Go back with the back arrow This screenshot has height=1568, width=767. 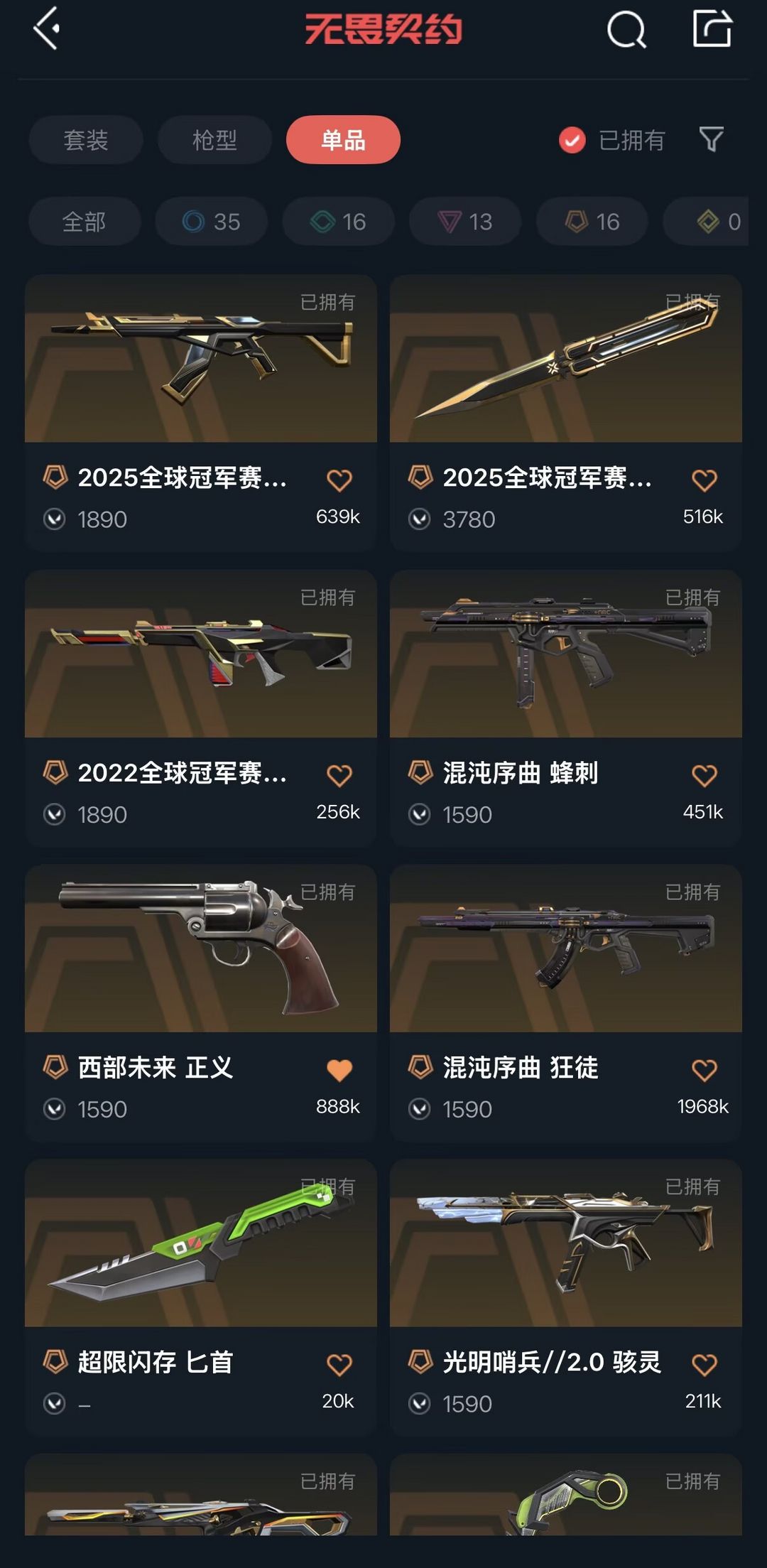[45, 30]
